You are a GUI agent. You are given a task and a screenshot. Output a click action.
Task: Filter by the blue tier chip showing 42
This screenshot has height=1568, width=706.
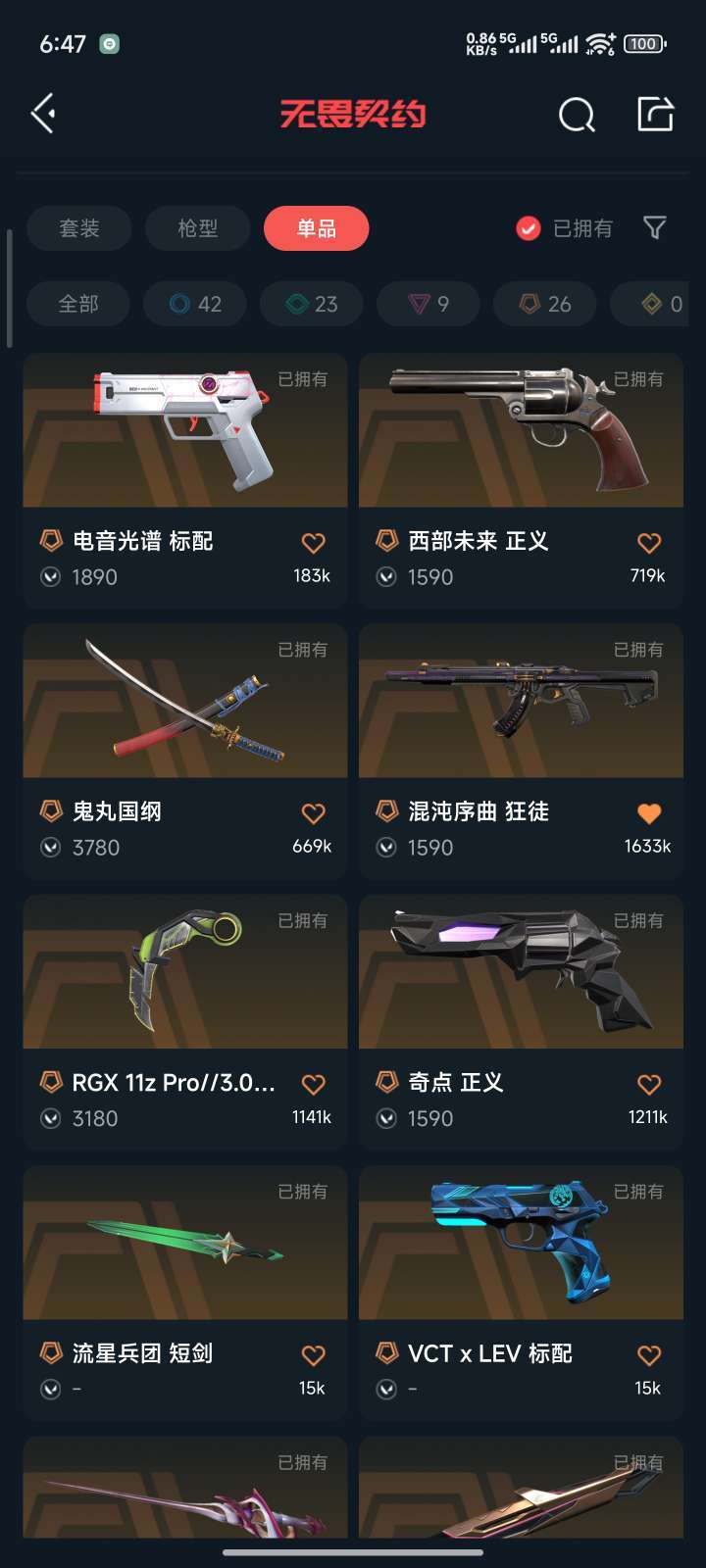point(195,304)
